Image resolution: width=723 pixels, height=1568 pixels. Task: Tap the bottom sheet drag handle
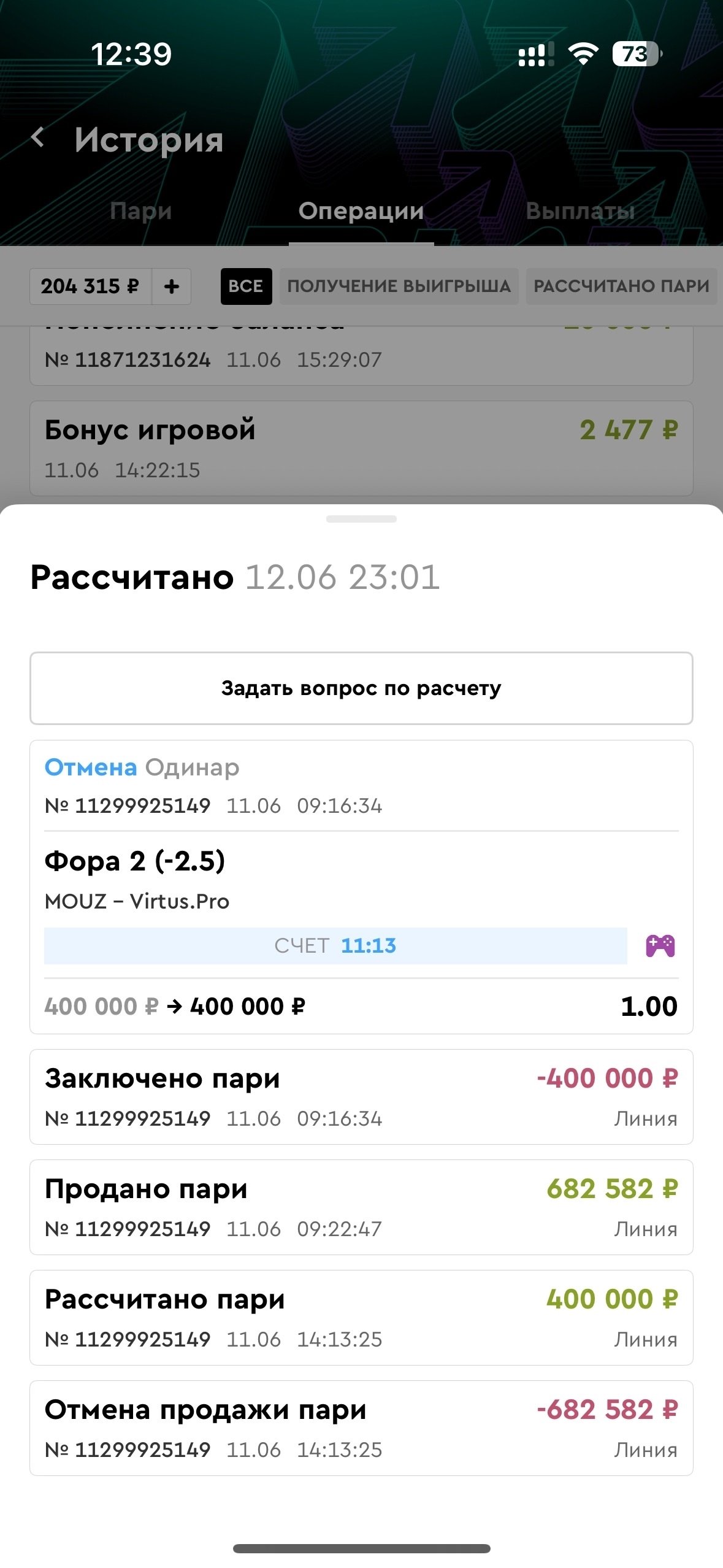tap(361, 519)
